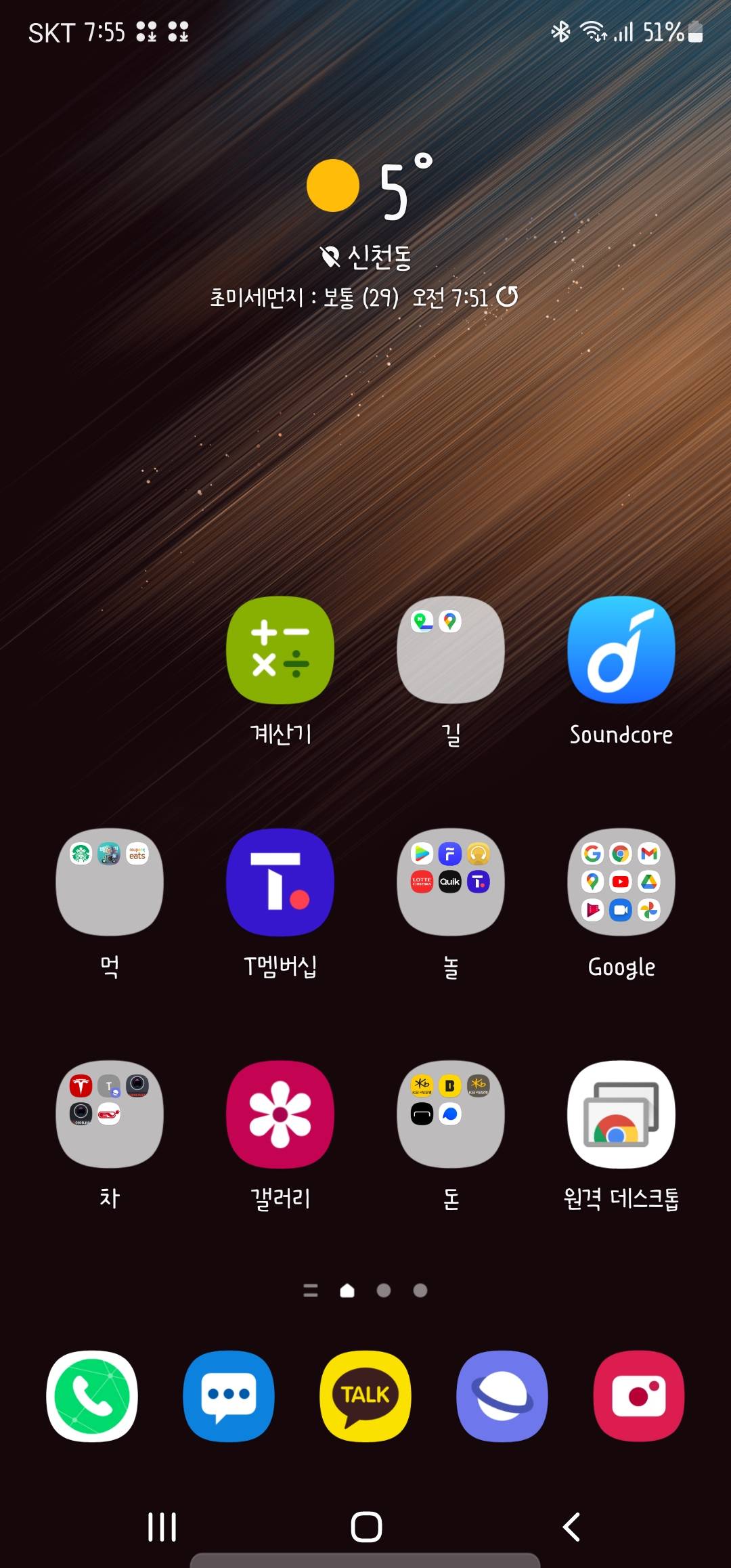Open the messages app in the dock
Viewport: 731px width, 1568px height.
[229, 1396]
